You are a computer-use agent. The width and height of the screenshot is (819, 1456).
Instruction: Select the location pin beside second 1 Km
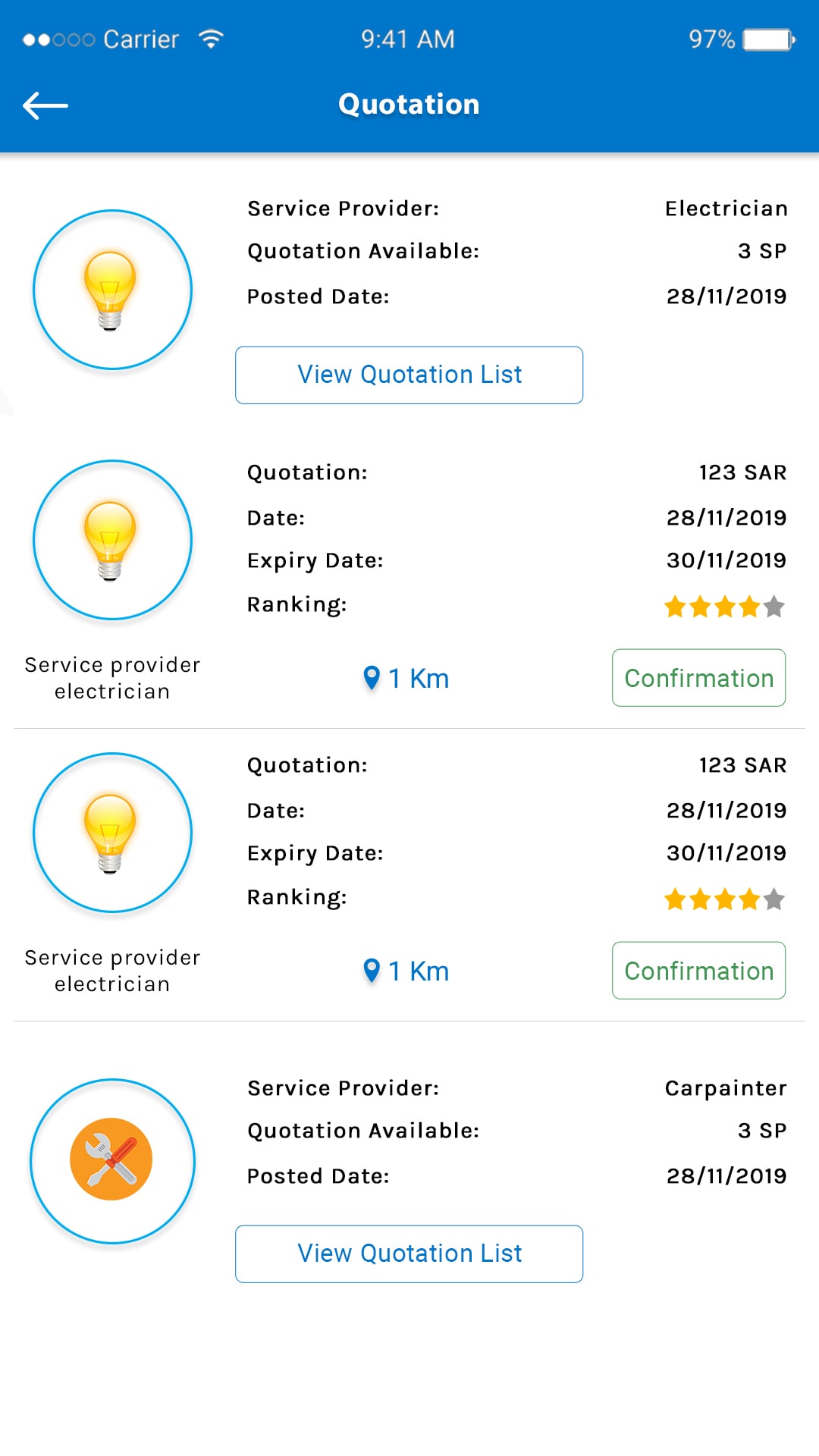[x=371, y=971]
